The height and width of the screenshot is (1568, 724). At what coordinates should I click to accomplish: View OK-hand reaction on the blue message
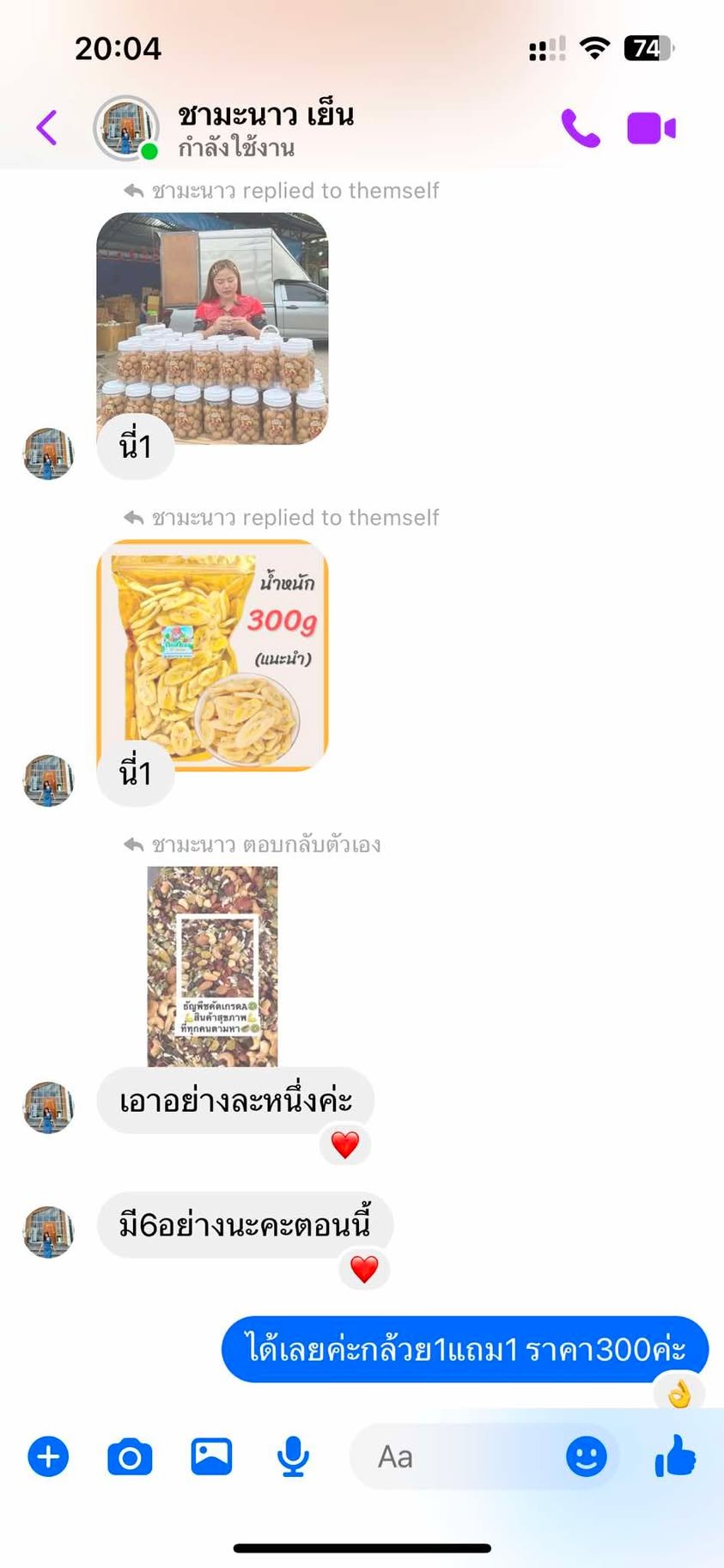(679, 1394)
